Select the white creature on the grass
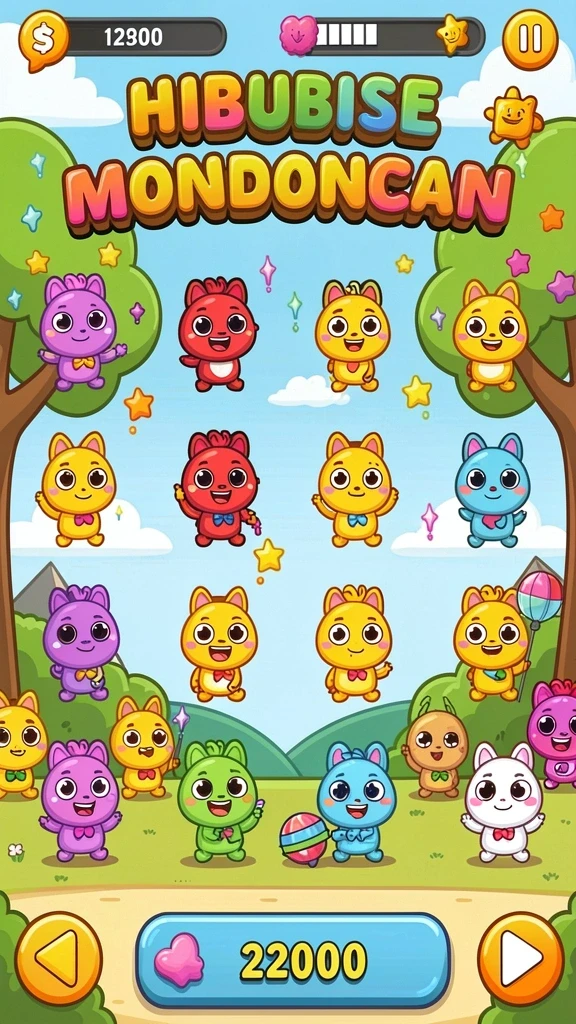576x1024 pixels. pyautogui.click(x=503, y=801)
